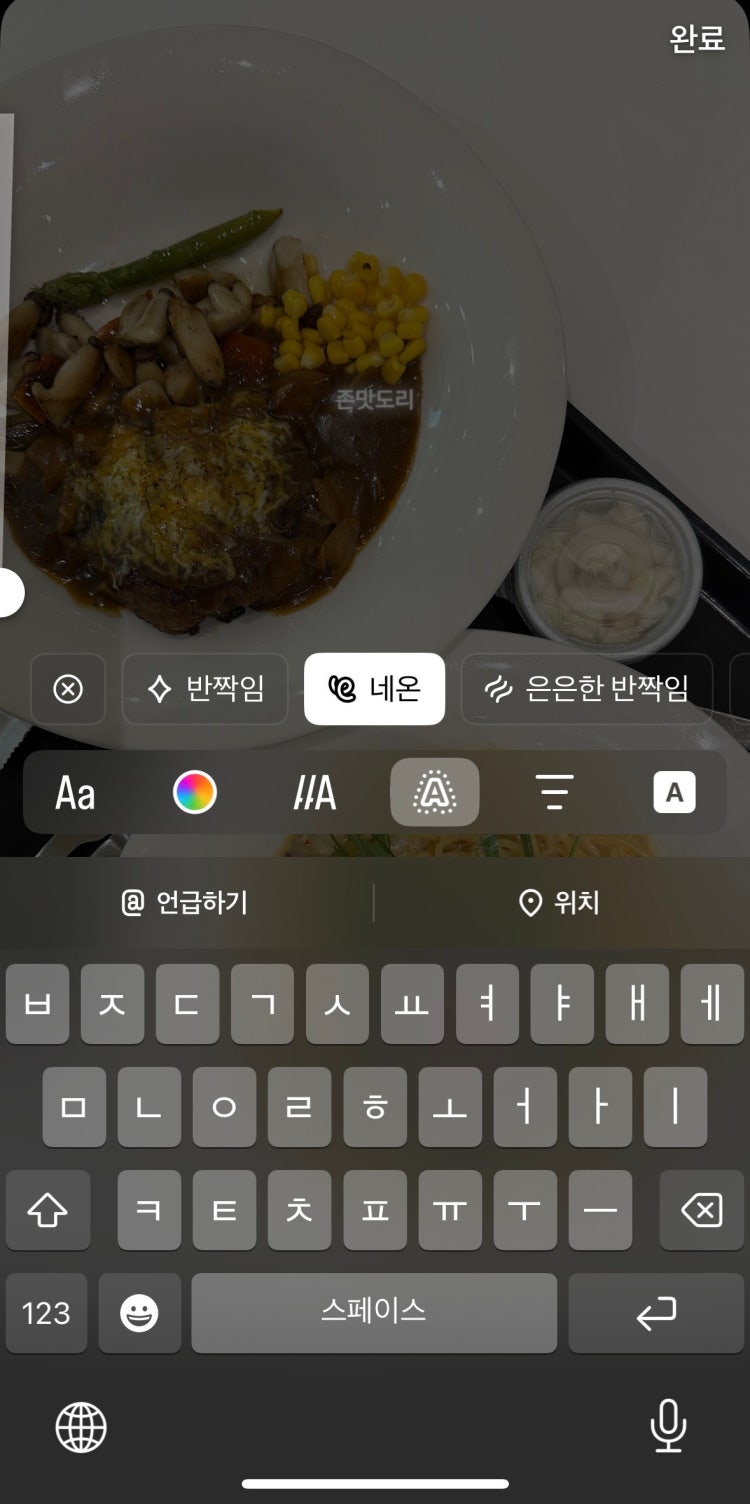Viewport: 750px width, 1504px height.
Task: Tap 완료 to finish editing text
Action: pos(697,39)
